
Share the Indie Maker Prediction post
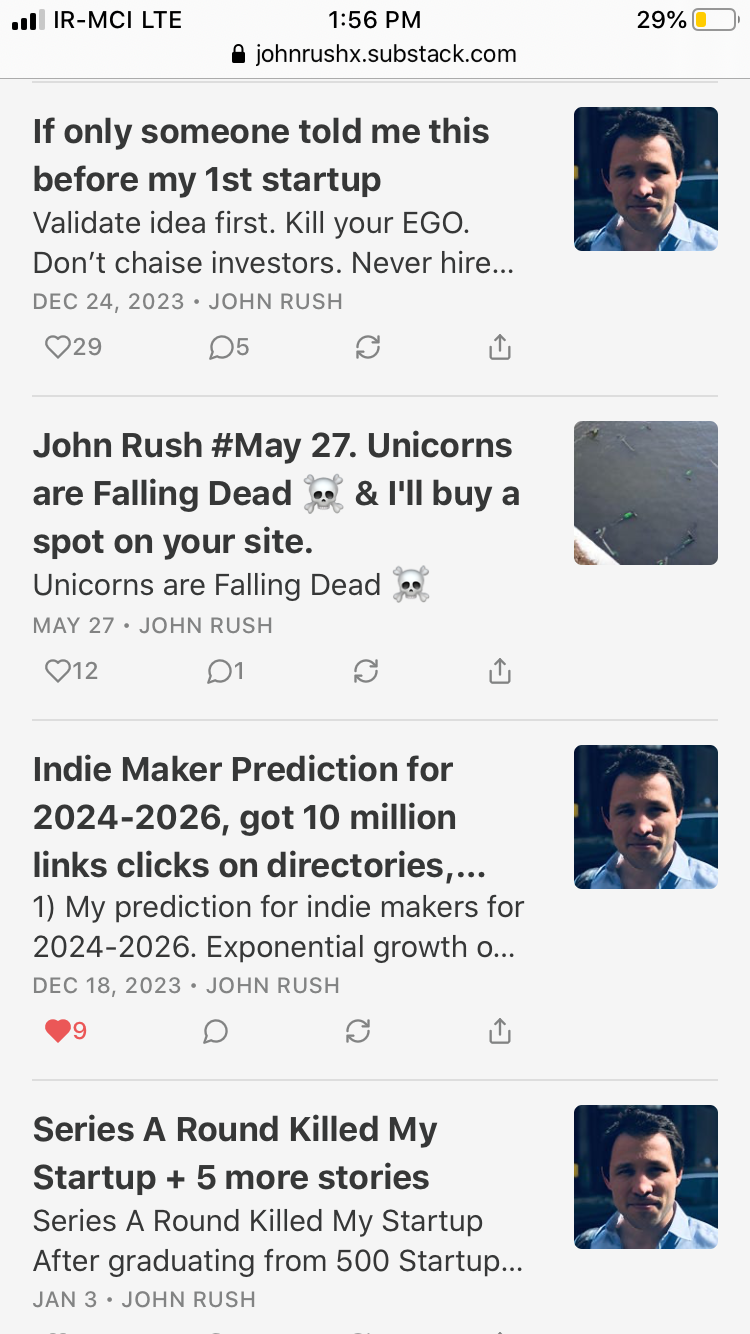coord(500,1031)
